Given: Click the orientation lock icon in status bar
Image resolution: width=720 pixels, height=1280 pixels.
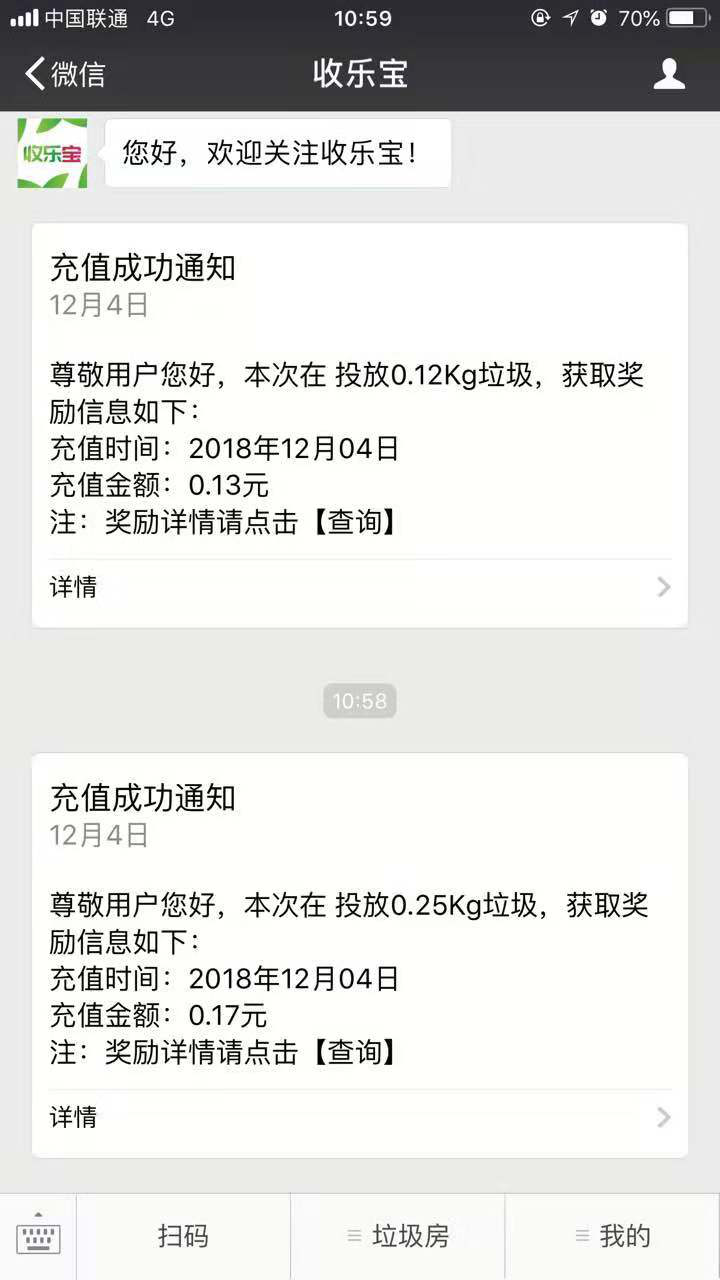Looking at the screenshot, I should (540, 18).
